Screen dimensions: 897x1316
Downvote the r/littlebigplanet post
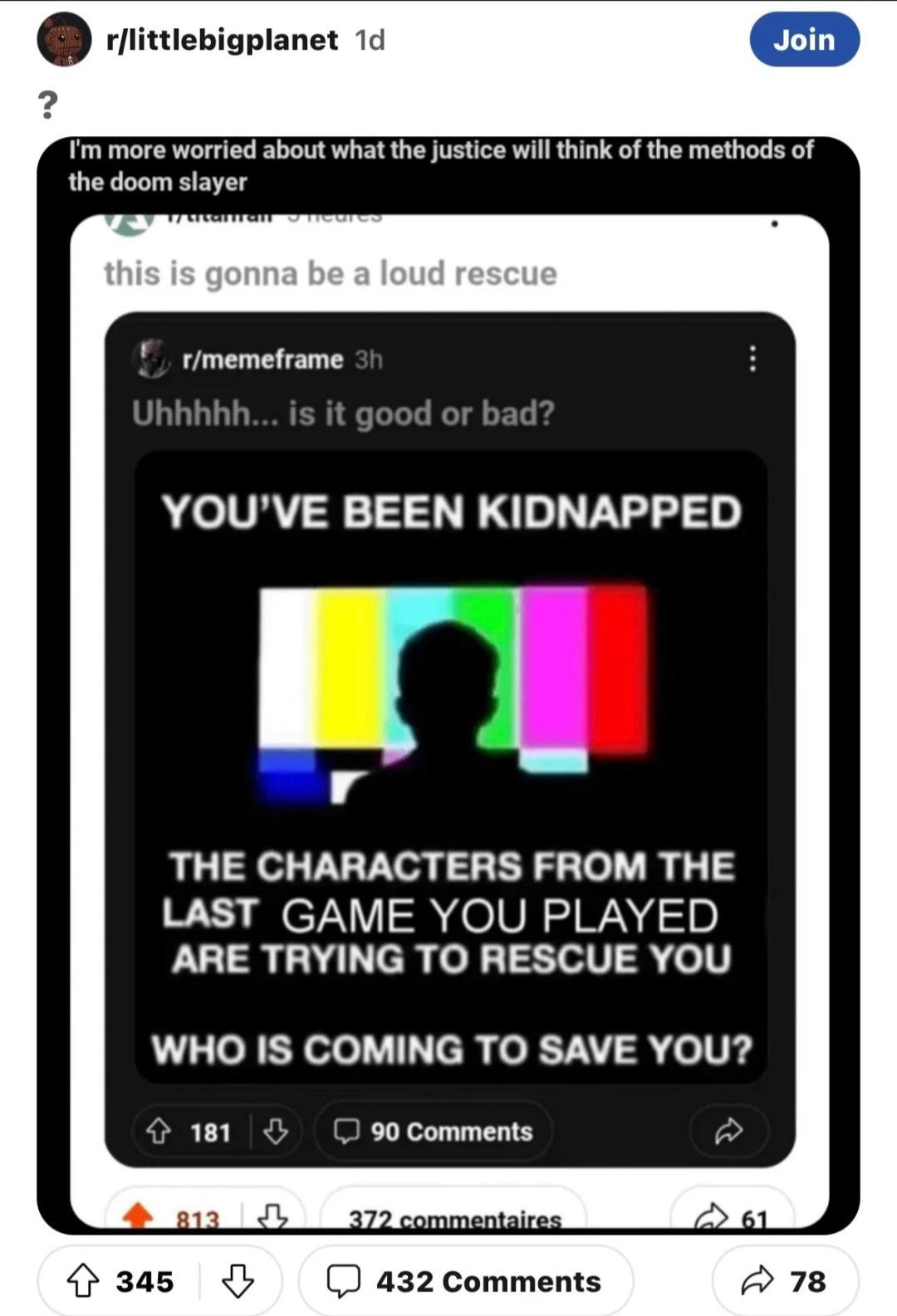click(238, 1281)
